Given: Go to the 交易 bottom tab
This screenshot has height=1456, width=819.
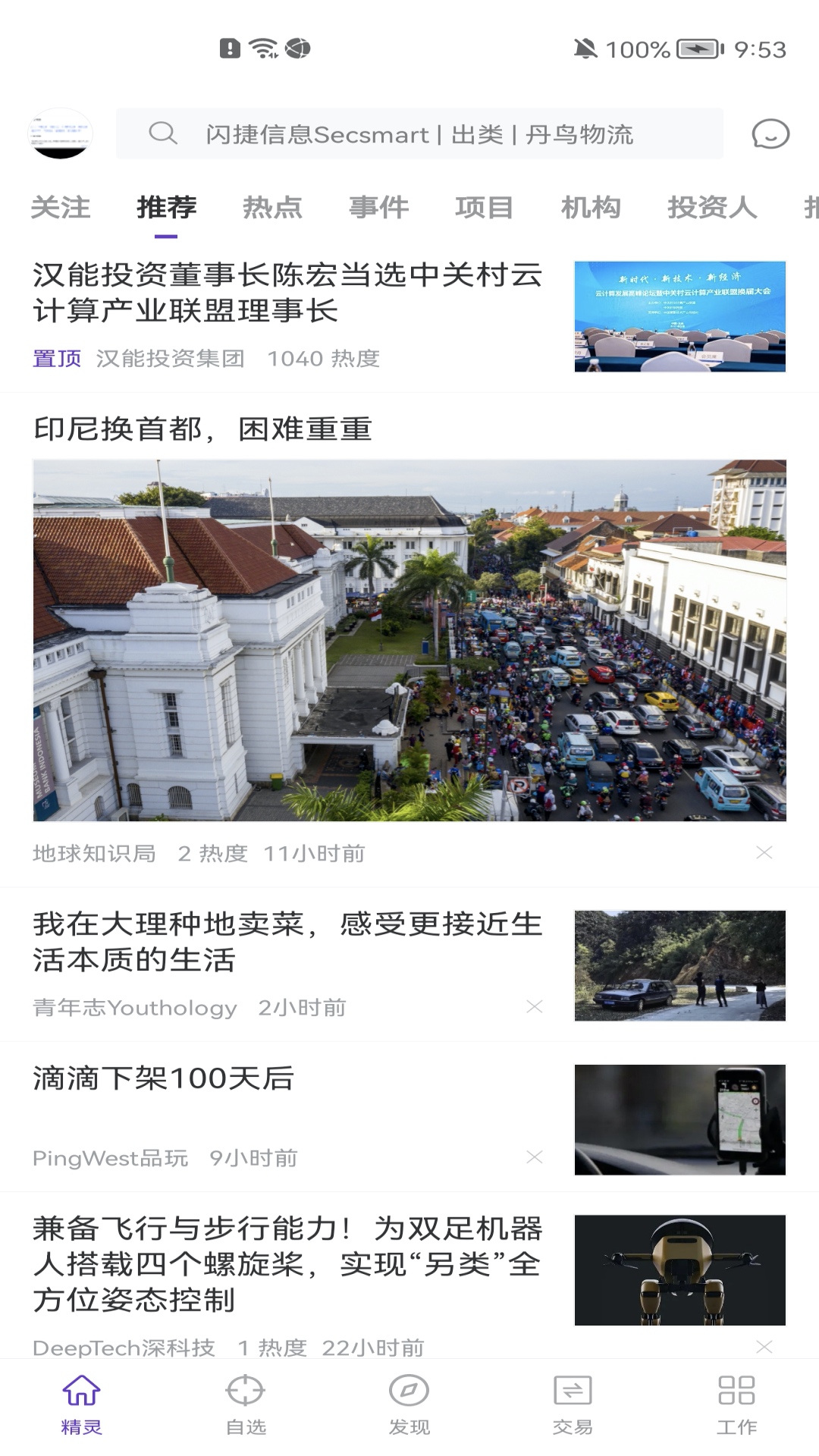Looking at the screenshot, I should [573, 1404].
